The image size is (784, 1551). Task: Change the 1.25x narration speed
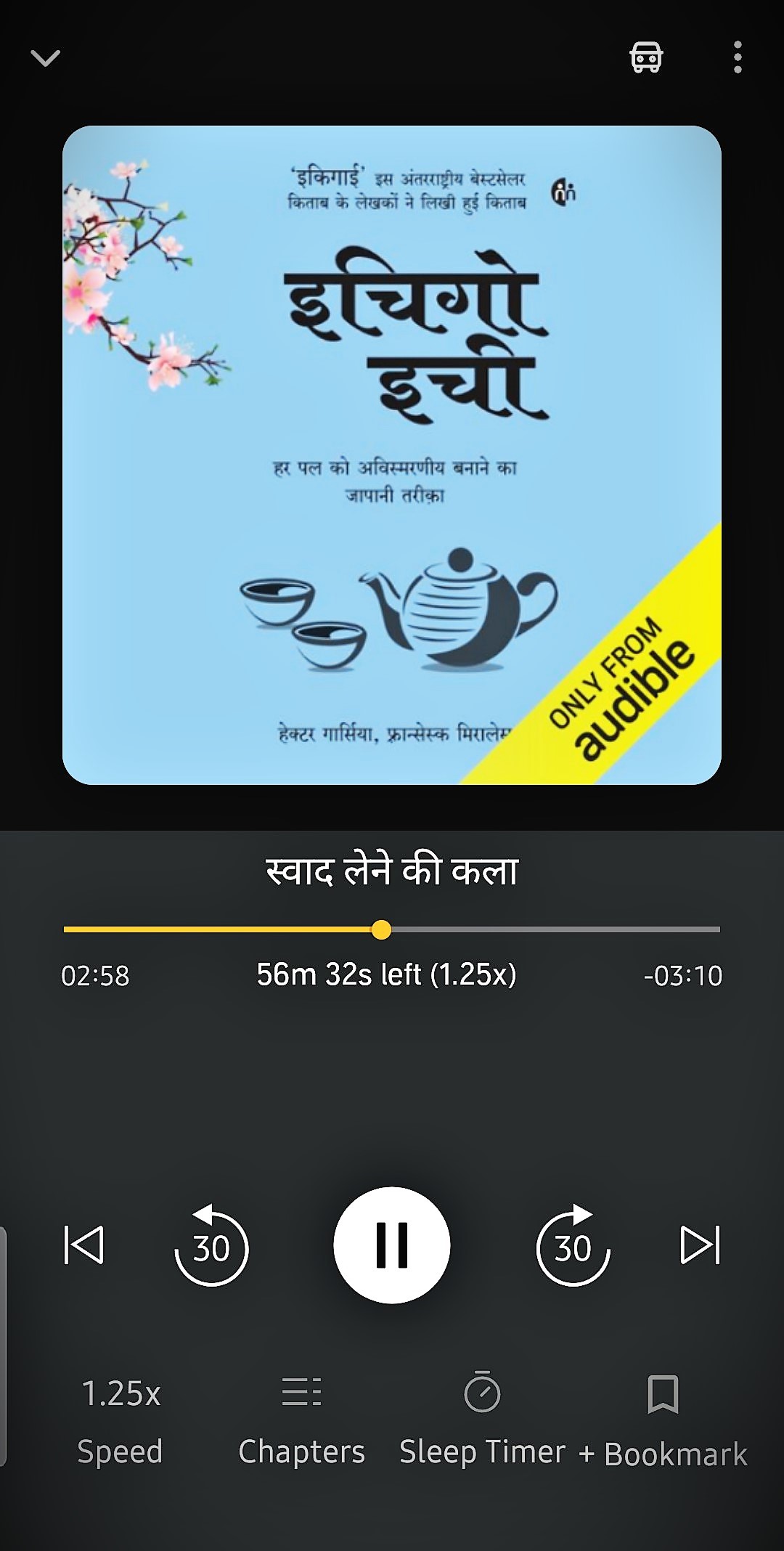[121, 1420]
